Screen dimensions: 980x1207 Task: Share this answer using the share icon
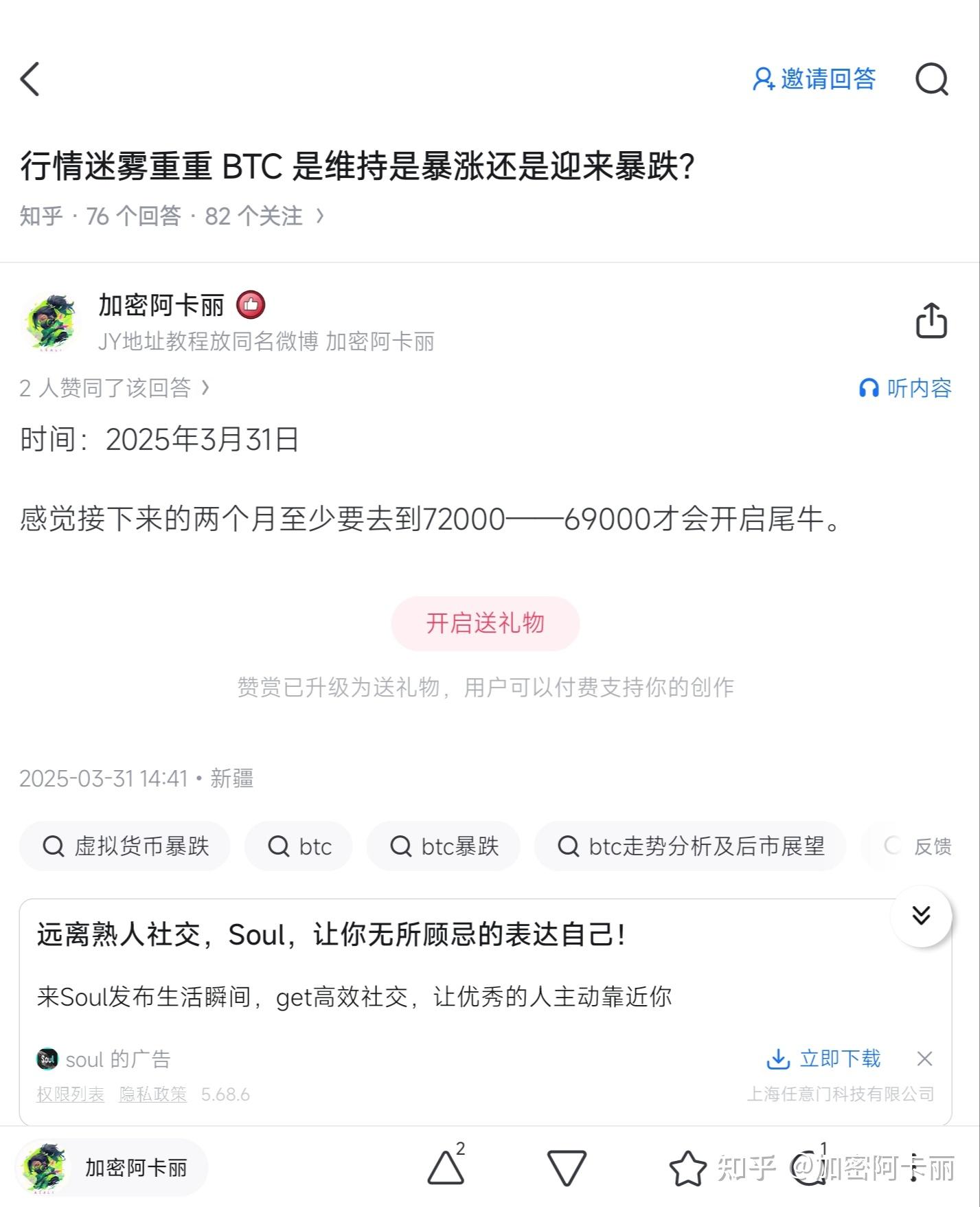click(931, 321)
